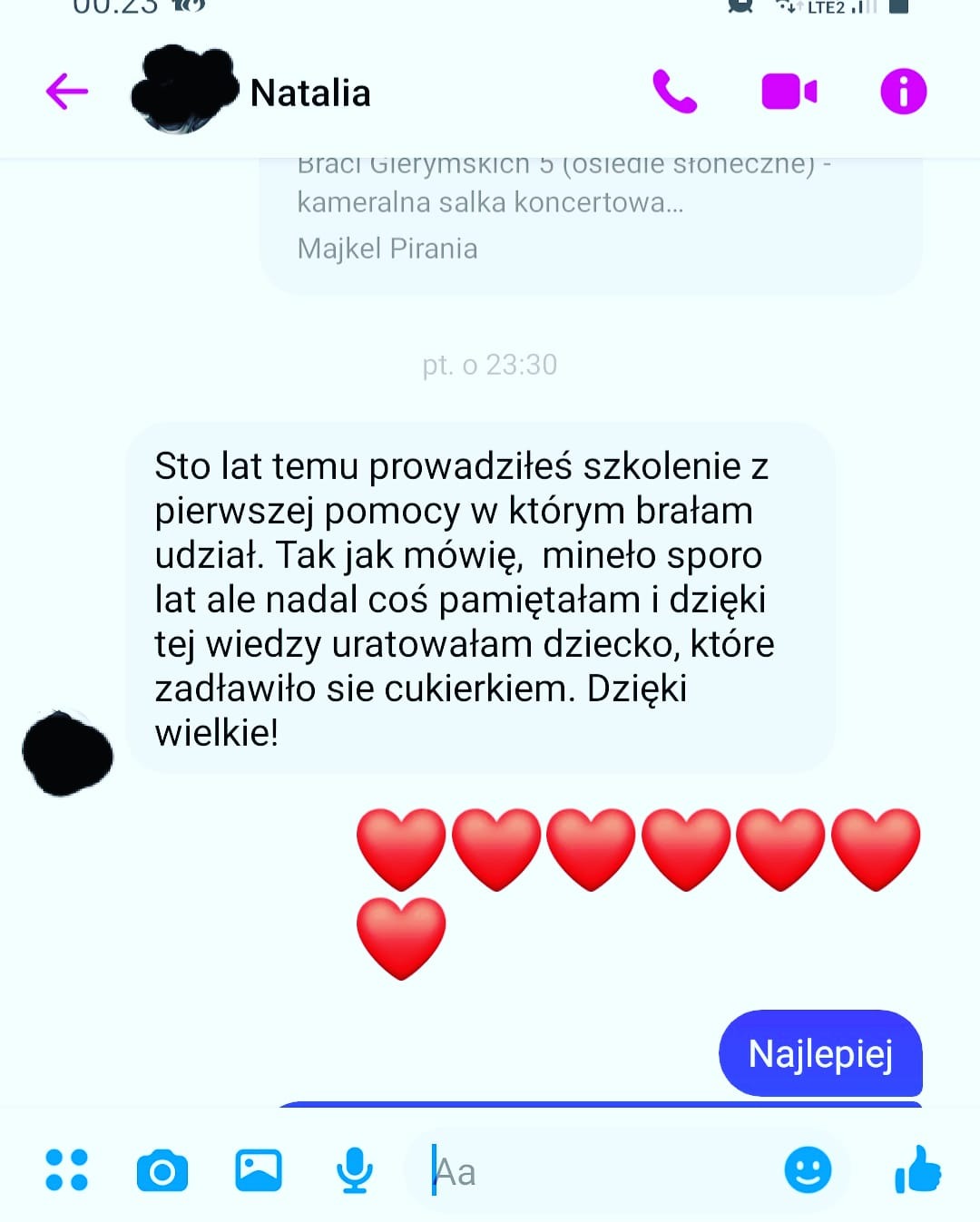Viewport: 980px width, 1222px height.
Task: Open the photo gallery picker
Action: tap(258, 1171)
